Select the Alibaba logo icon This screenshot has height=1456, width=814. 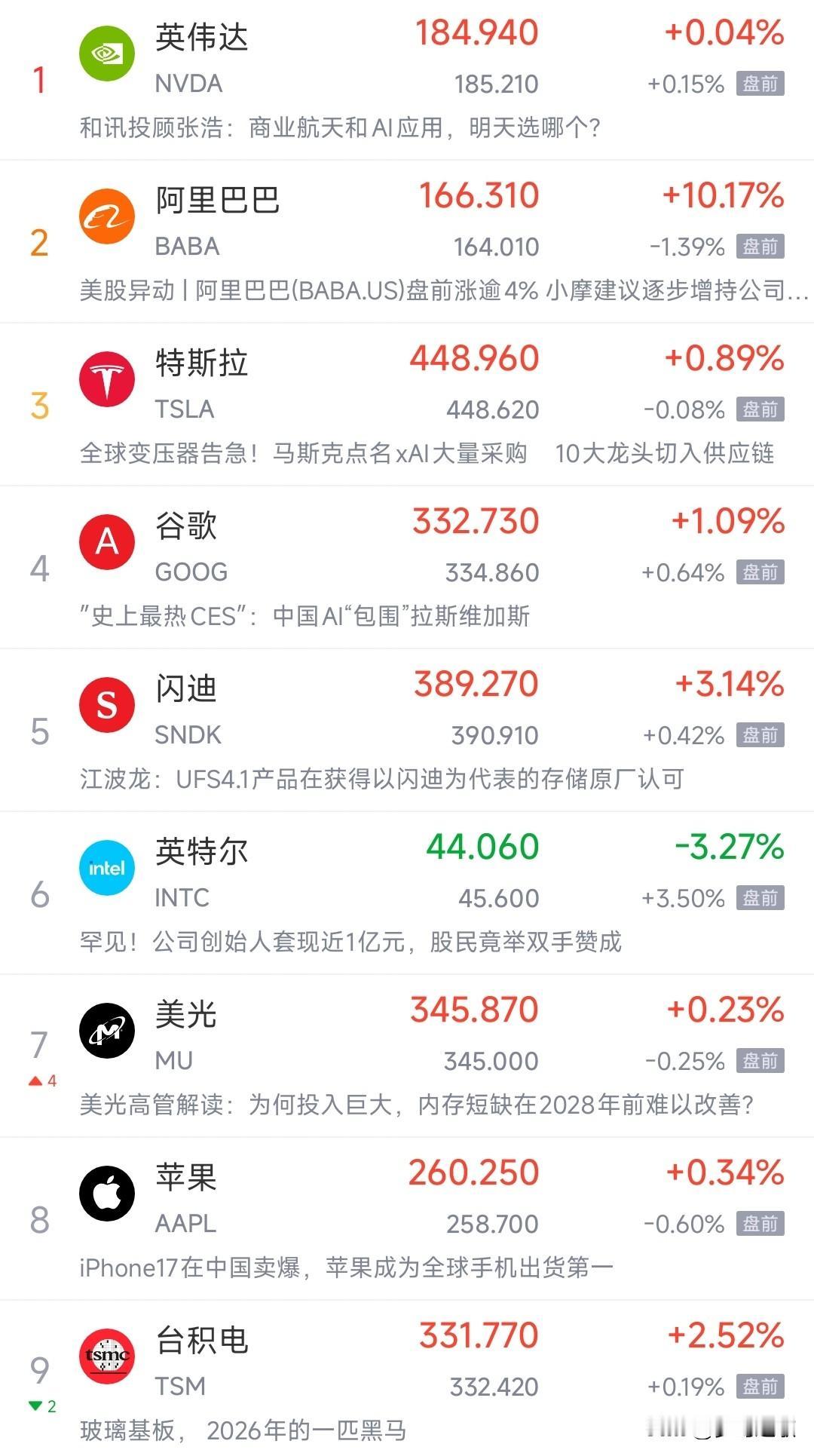[x=107, y=215]
